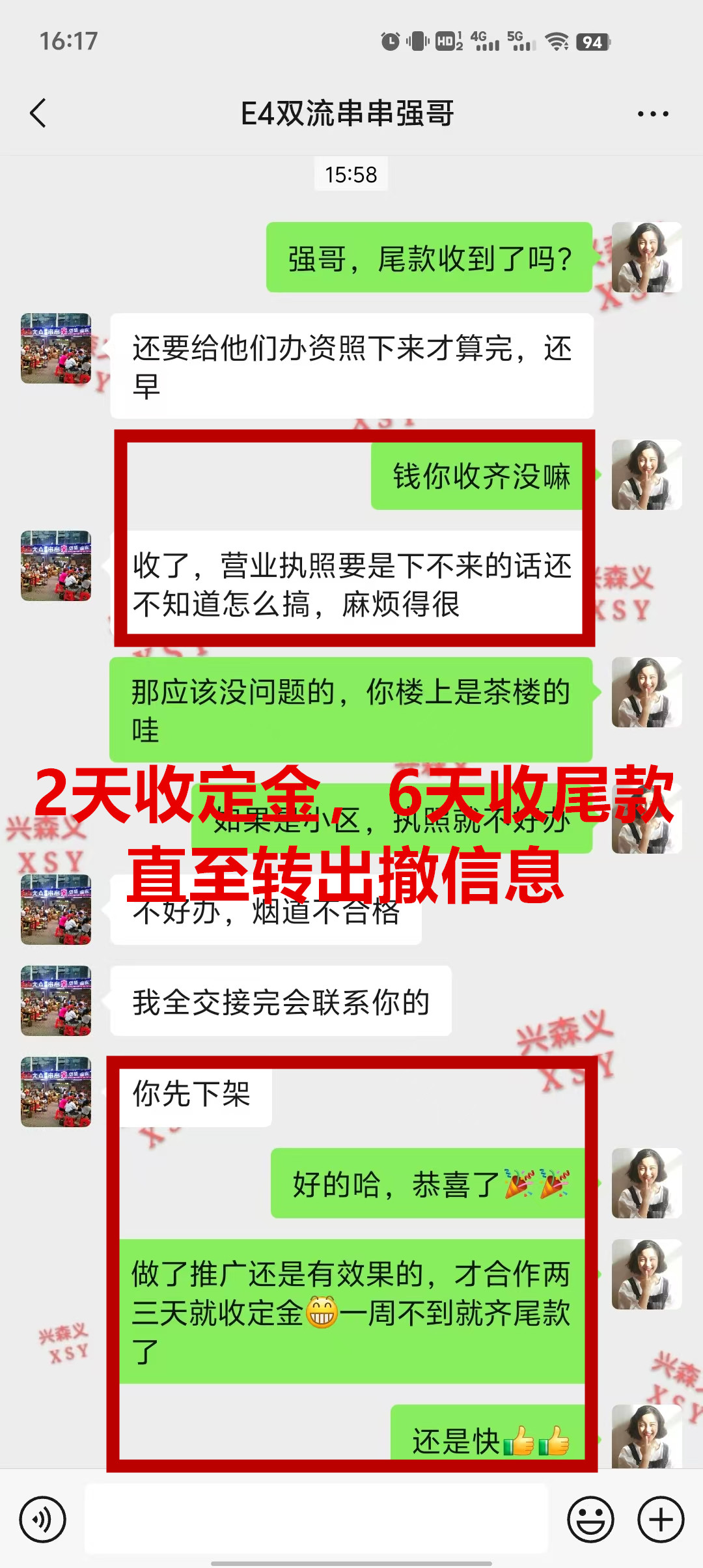Open contact avatar beside 还要给他们办资照 message
Viewport: 703px width, 1568px height.
point(56,348)
